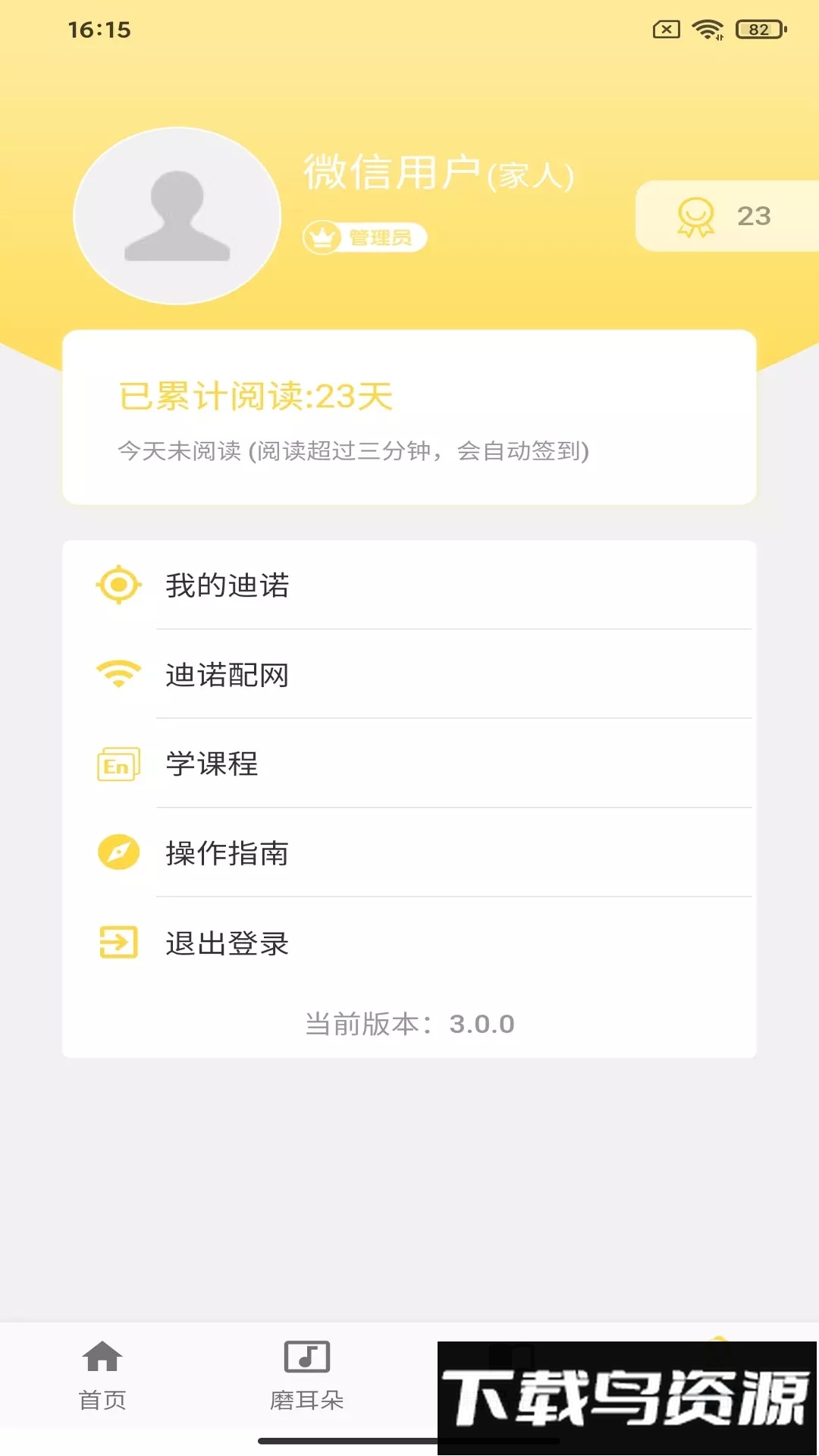The width and height of the screenshot is (819, 1456).
Task: Open the 我的迪诺 menu entry
Action: pos(227,584)
